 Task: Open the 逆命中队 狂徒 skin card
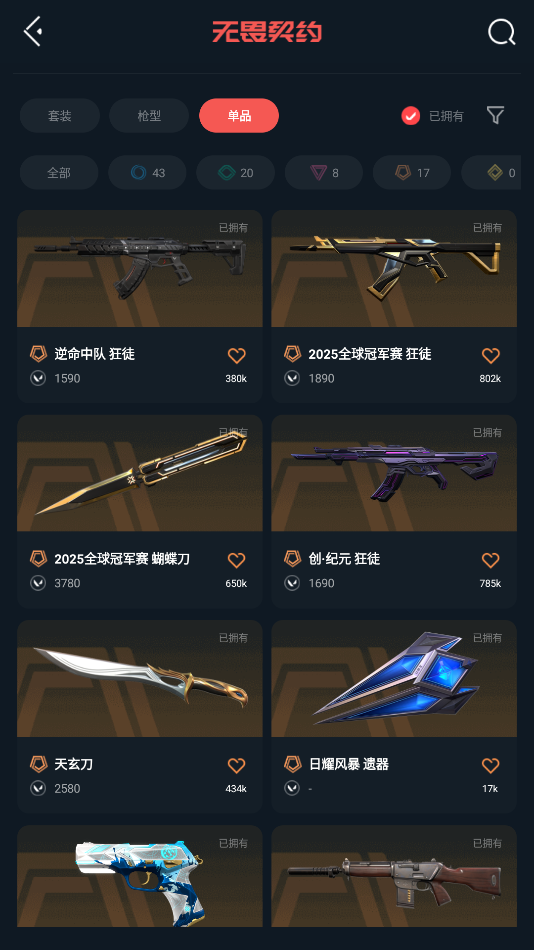click(139, 306)
